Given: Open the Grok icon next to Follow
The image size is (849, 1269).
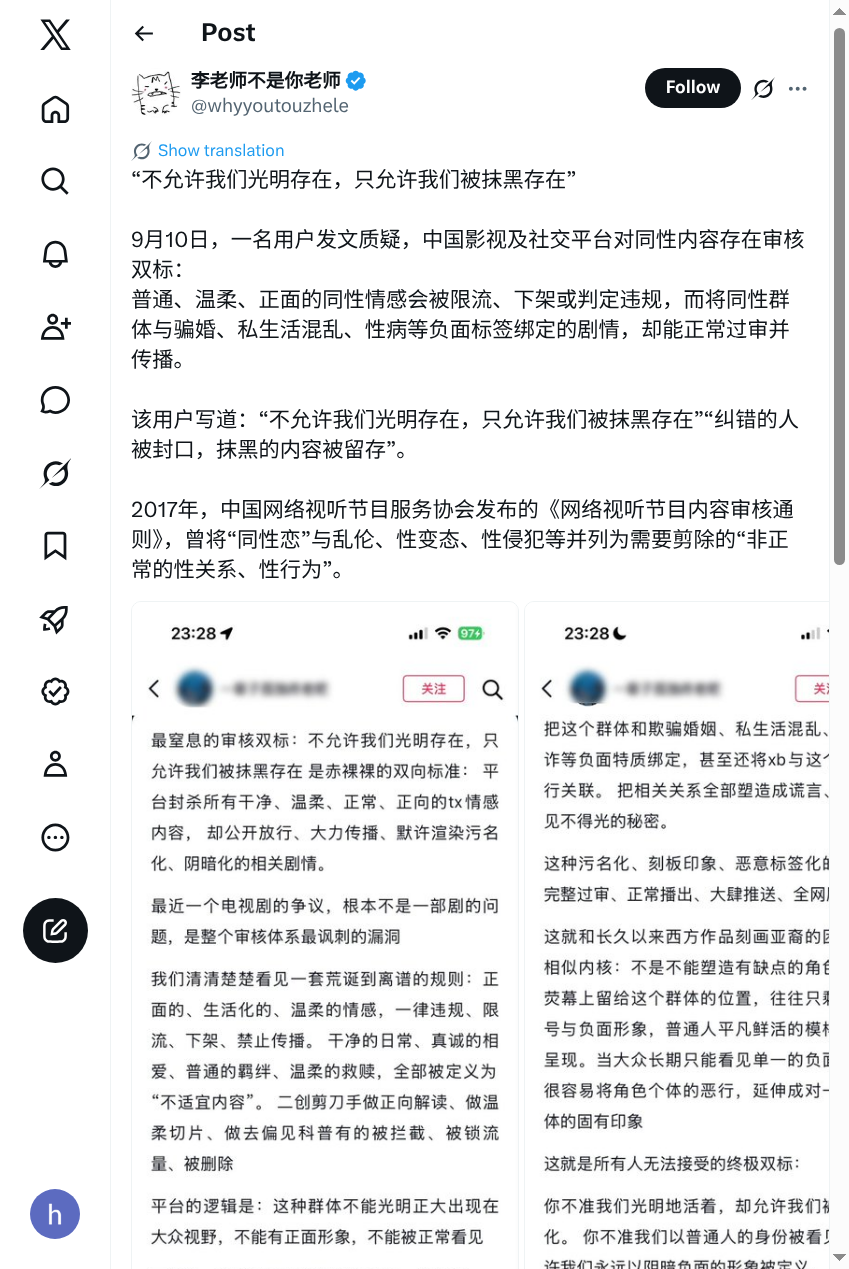Looking at the screenshot, I should point(763,89).
